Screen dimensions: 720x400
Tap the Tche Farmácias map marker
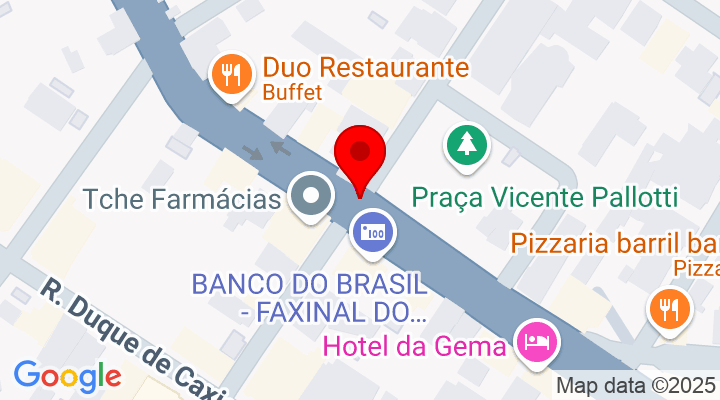pos(313,196)
